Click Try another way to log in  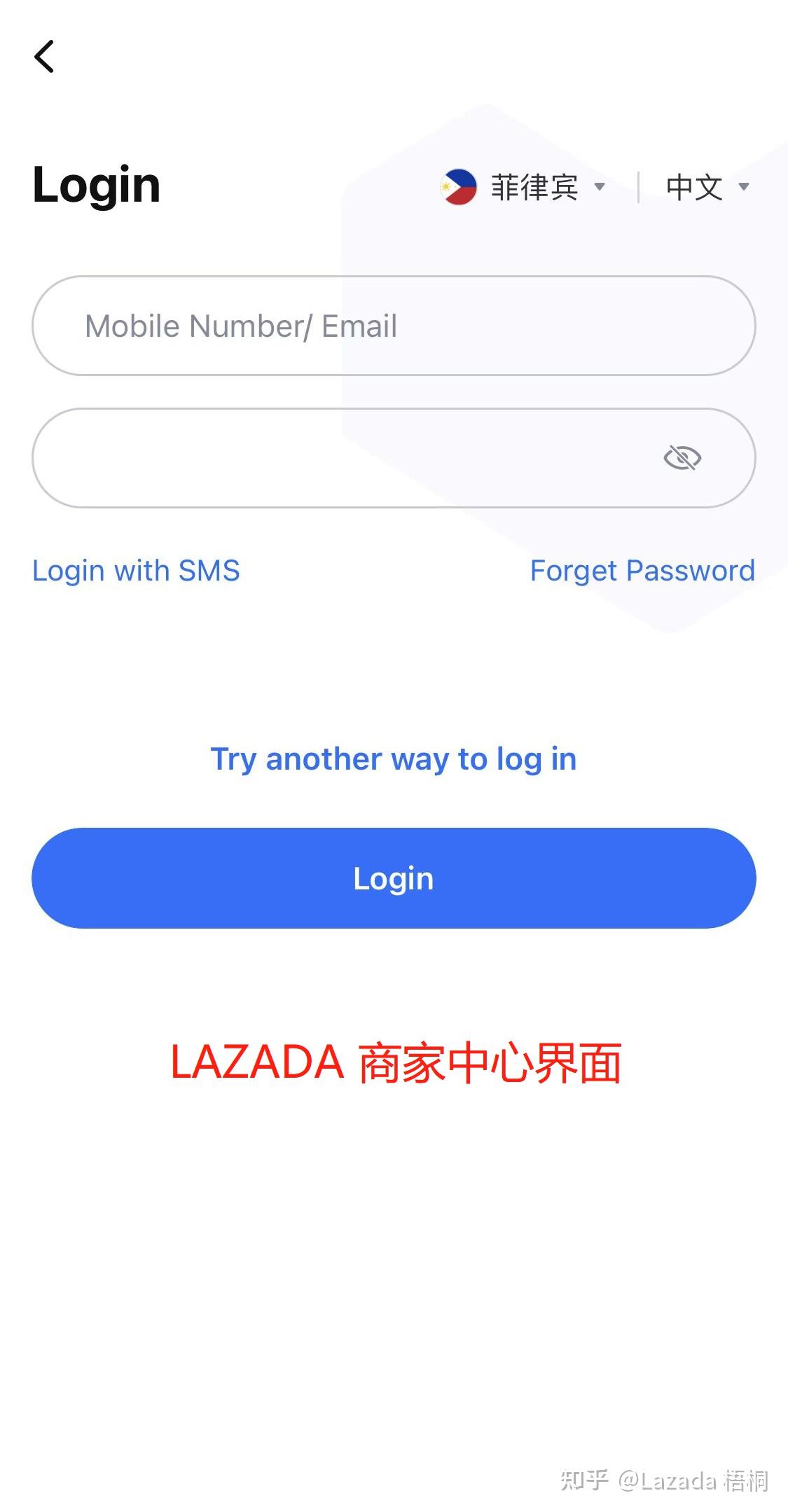coord(393,758)
